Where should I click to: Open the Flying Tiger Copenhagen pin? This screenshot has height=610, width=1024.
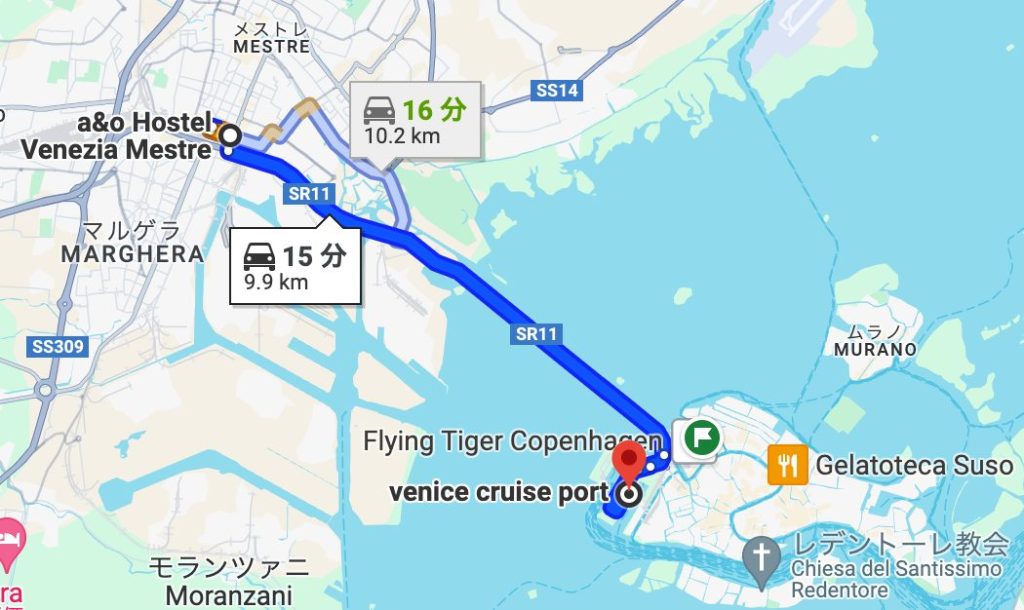coord(702,440)
